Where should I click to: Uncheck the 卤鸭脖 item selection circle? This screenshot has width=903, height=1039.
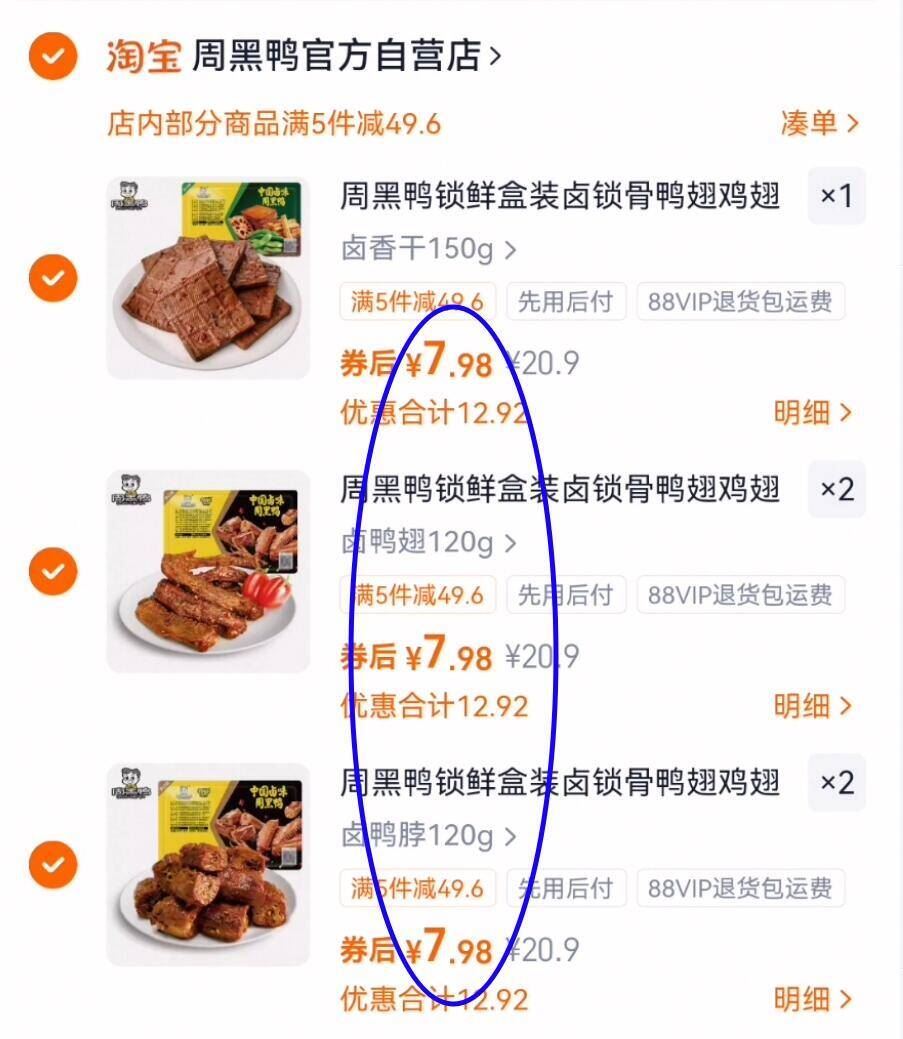pyautogui.click(x=51, y=863)
